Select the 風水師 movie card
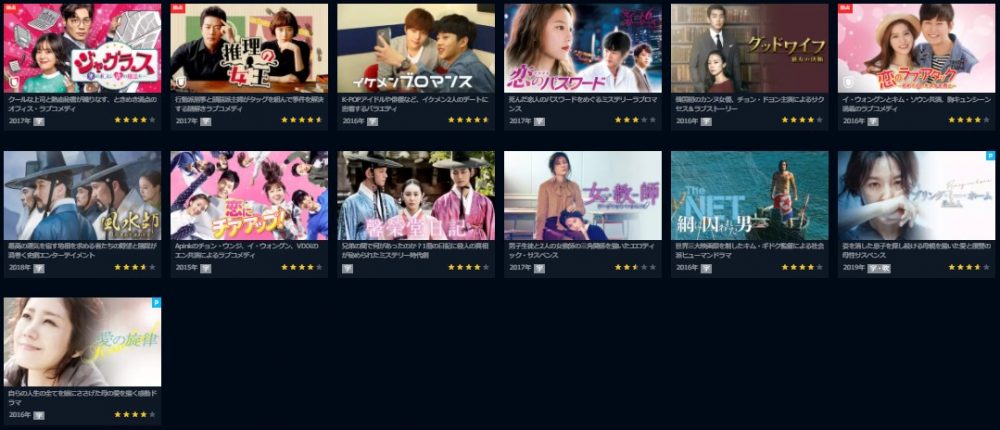Screen dimensions: 1000x430 [82, 196]
